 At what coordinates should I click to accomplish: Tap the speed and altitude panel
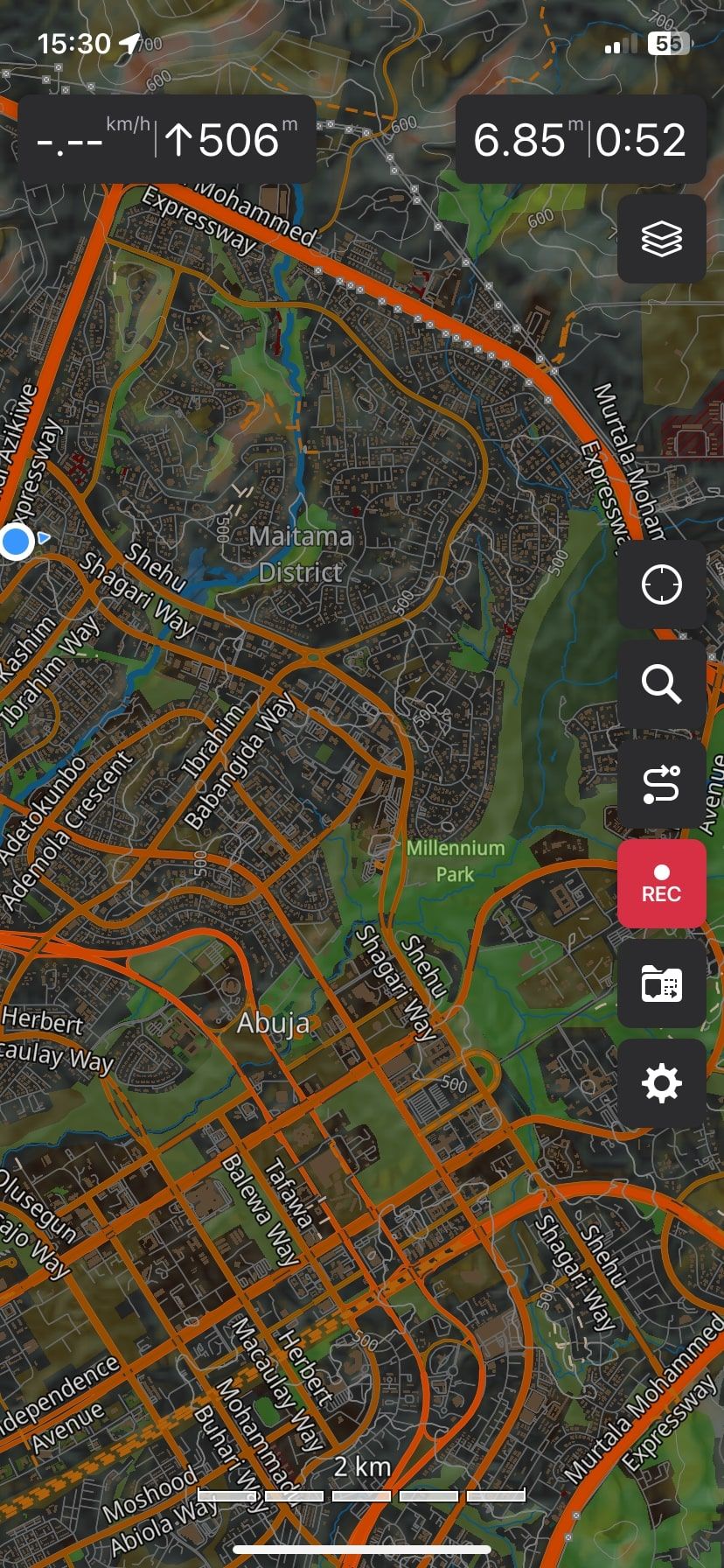click(x=167, y=140)
